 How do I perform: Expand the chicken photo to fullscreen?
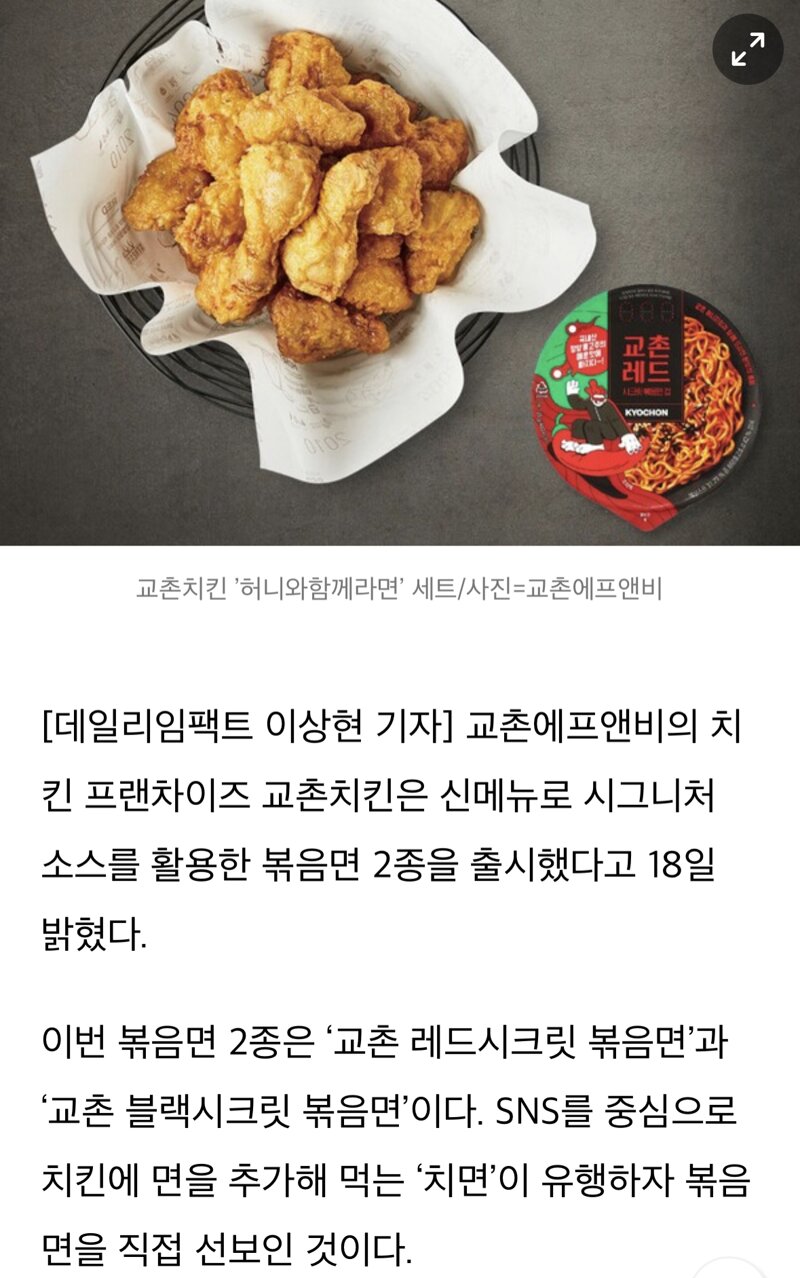[x=748, y=48]
